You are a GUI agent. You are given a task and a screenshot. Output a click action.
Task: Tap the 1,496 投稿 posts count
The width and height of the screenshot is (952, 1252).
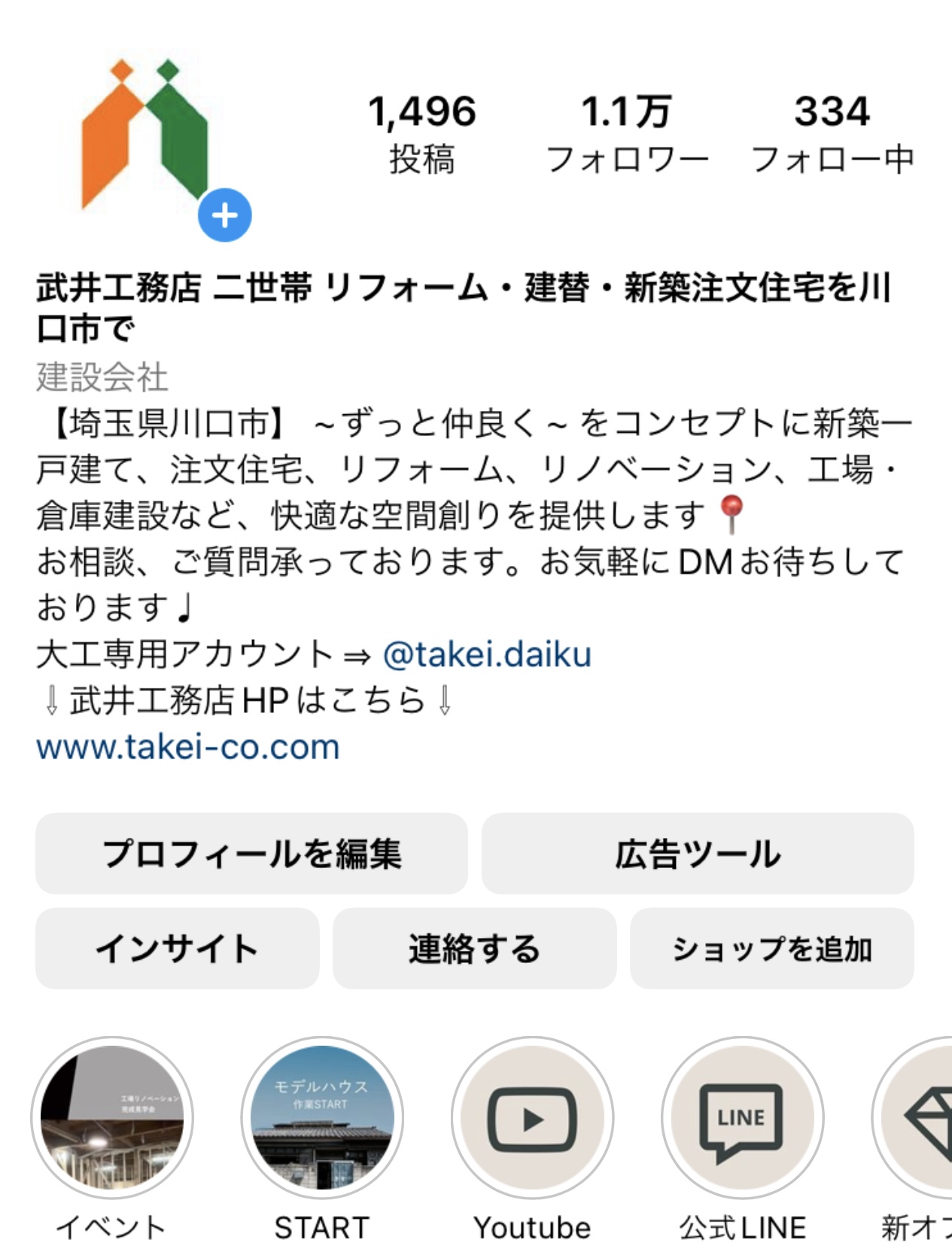pos(425,132)
